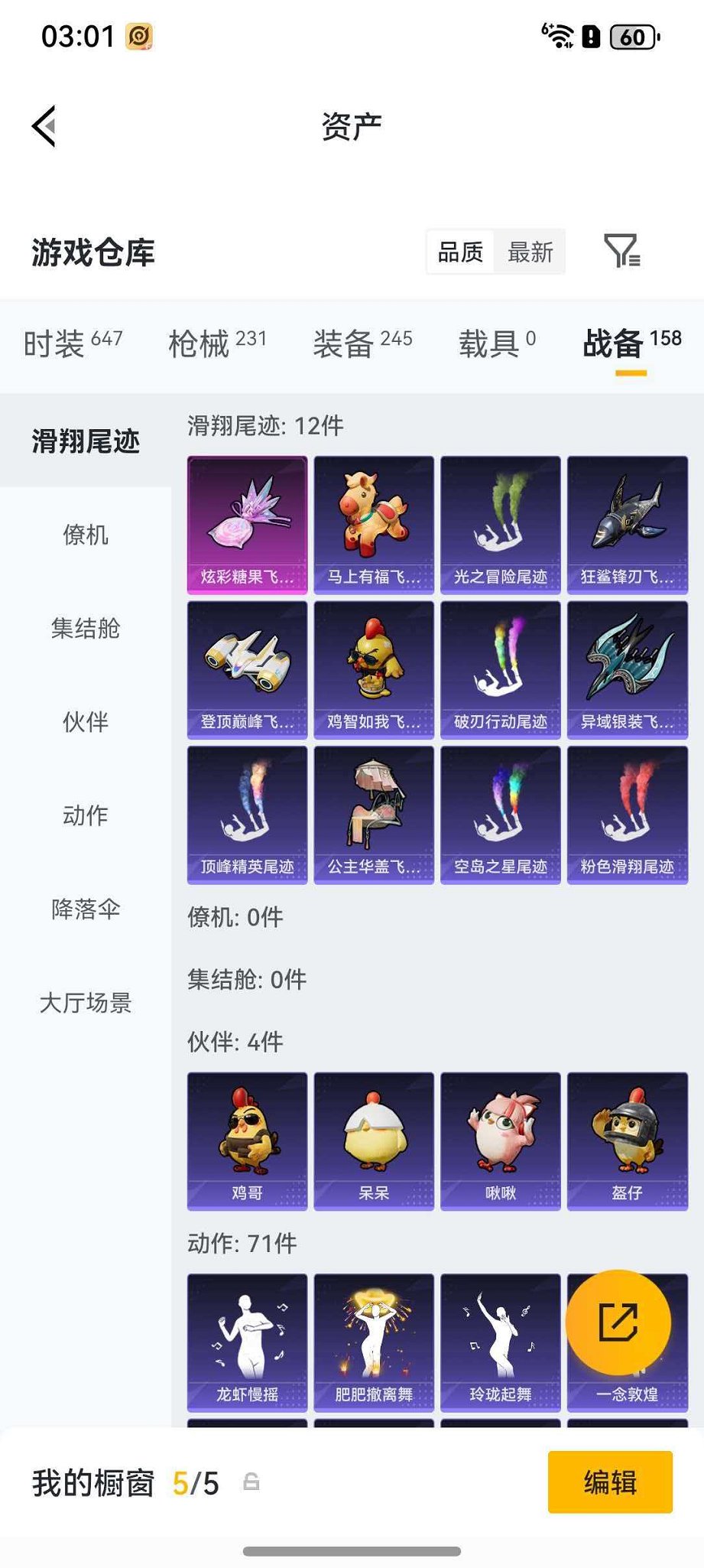Expand the 降落伞 category in sidebar
Screen dimensions: 704x1568
click(x=84, y=910)
